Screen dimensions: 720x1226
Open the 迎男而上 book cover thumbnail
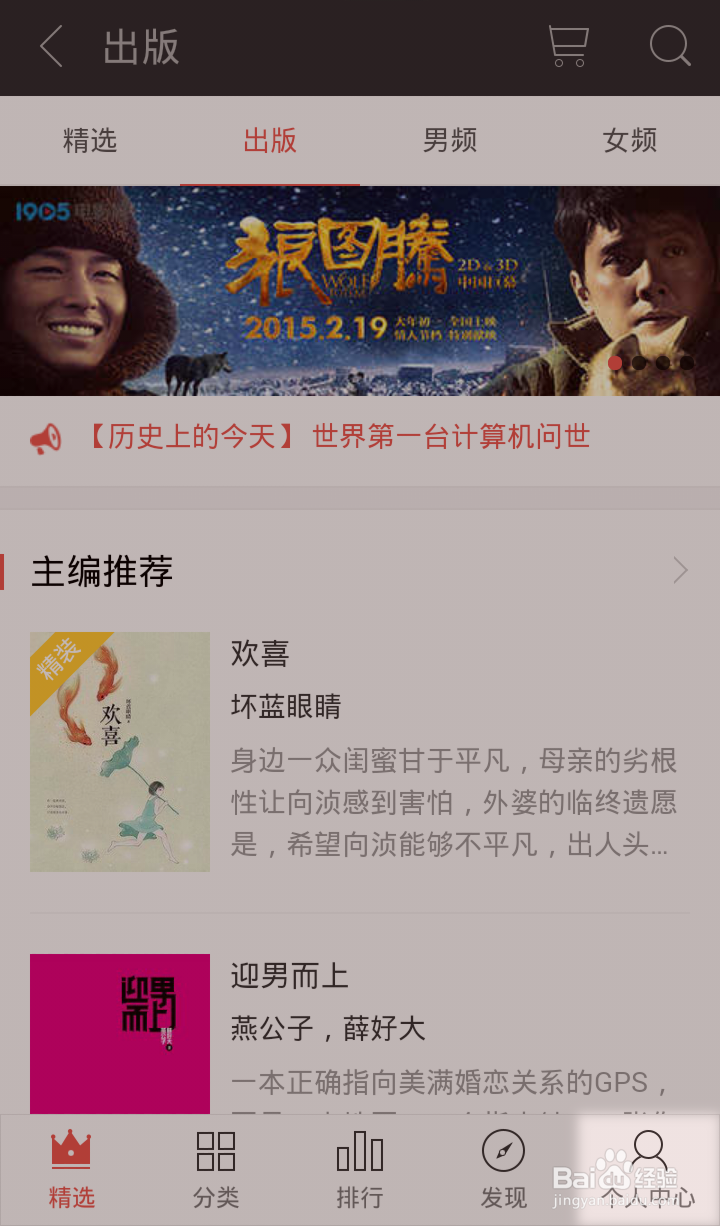click(119, 1033)
